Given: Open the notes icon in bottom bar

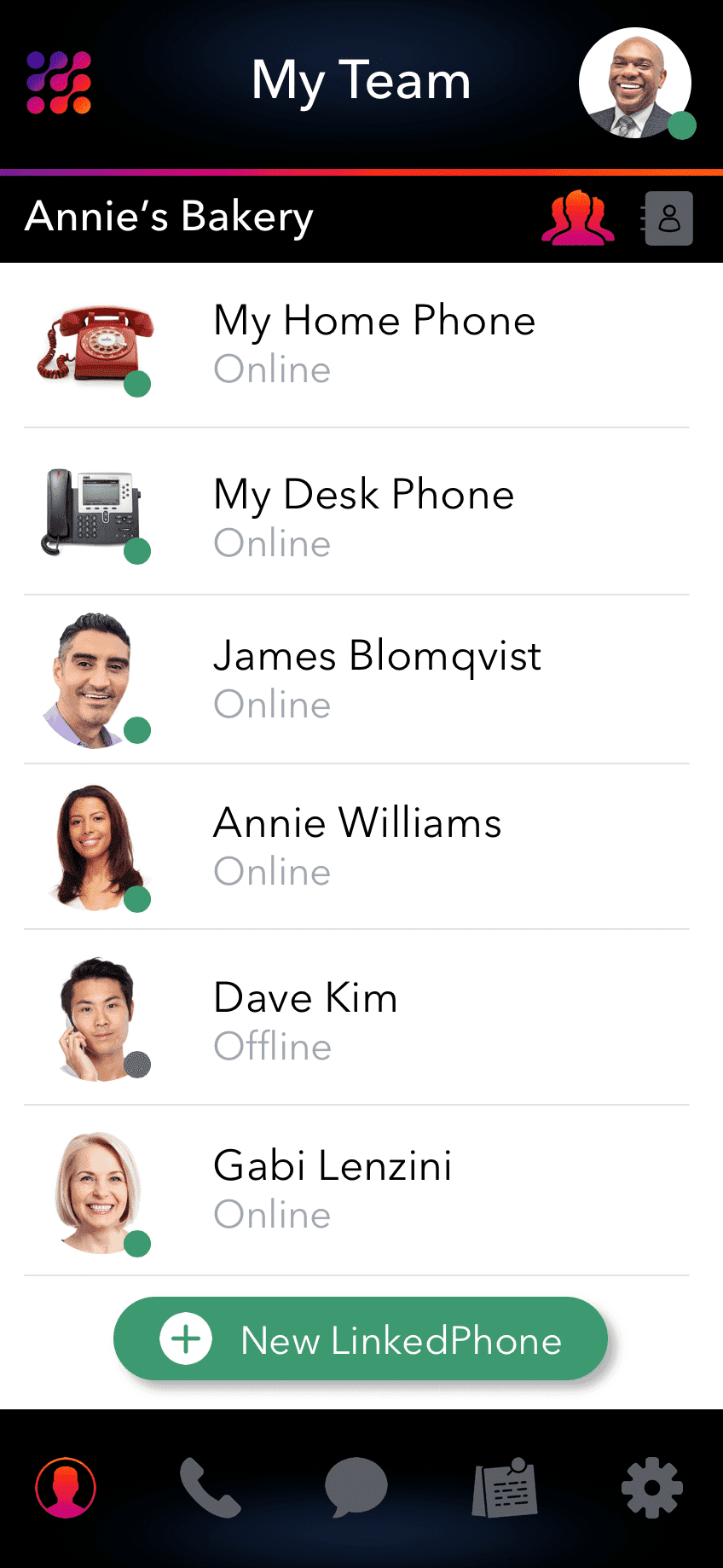Looking at the screenshot, I should click(506, 1487).
